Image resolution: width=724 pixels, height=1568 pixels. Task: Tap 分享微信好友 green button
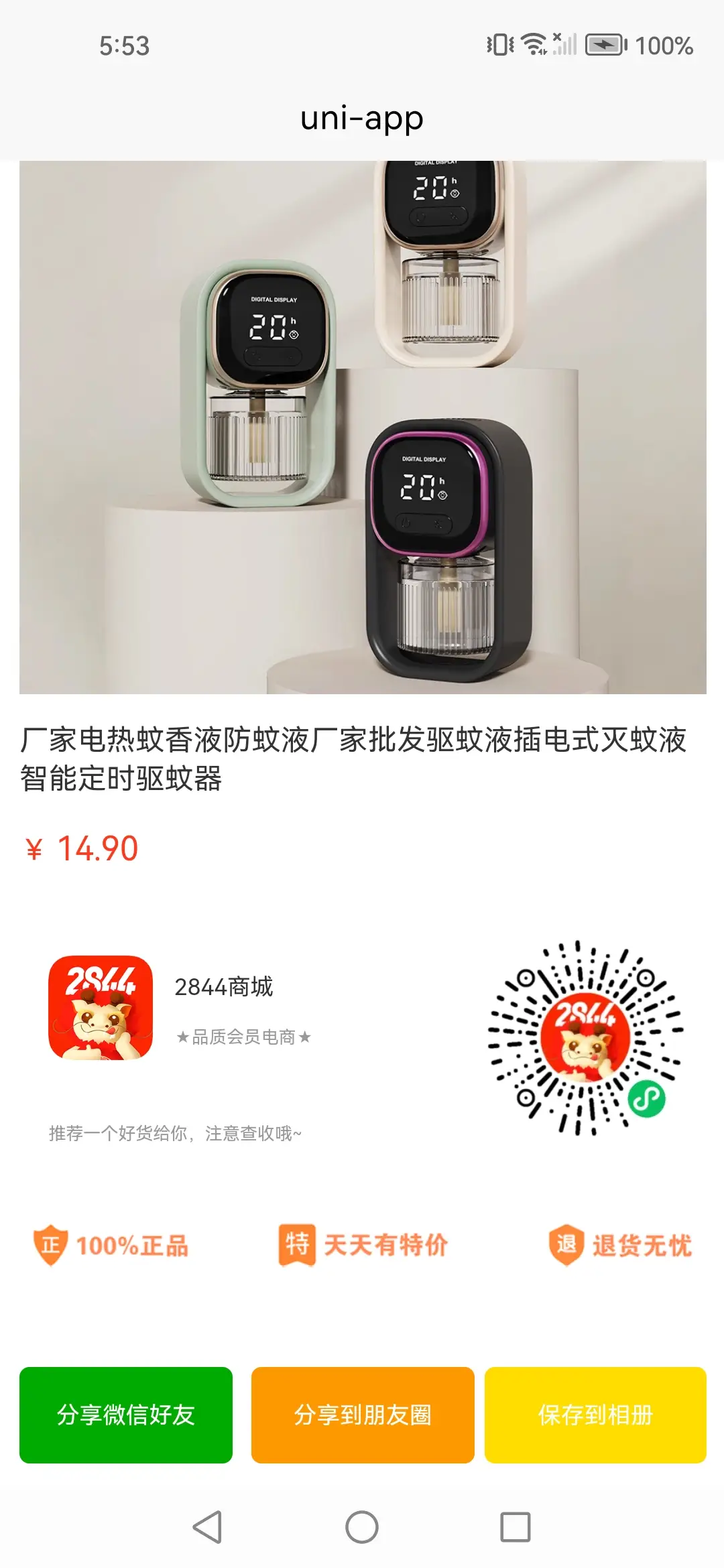click(126, 1415)
